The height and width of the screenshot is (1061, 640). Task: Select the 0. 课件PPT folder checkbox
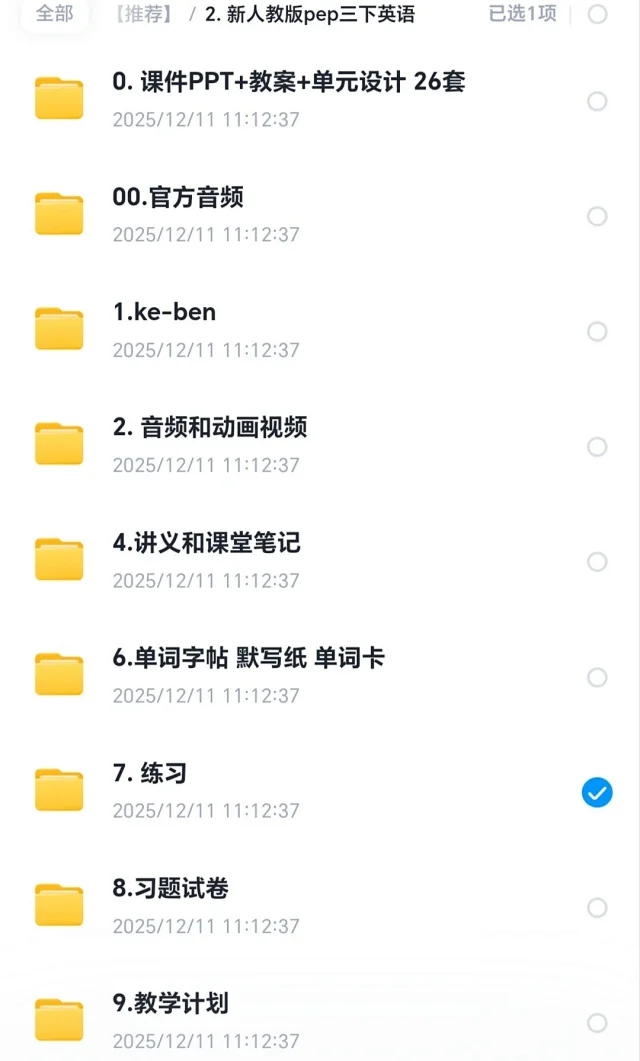click(597, 101)
